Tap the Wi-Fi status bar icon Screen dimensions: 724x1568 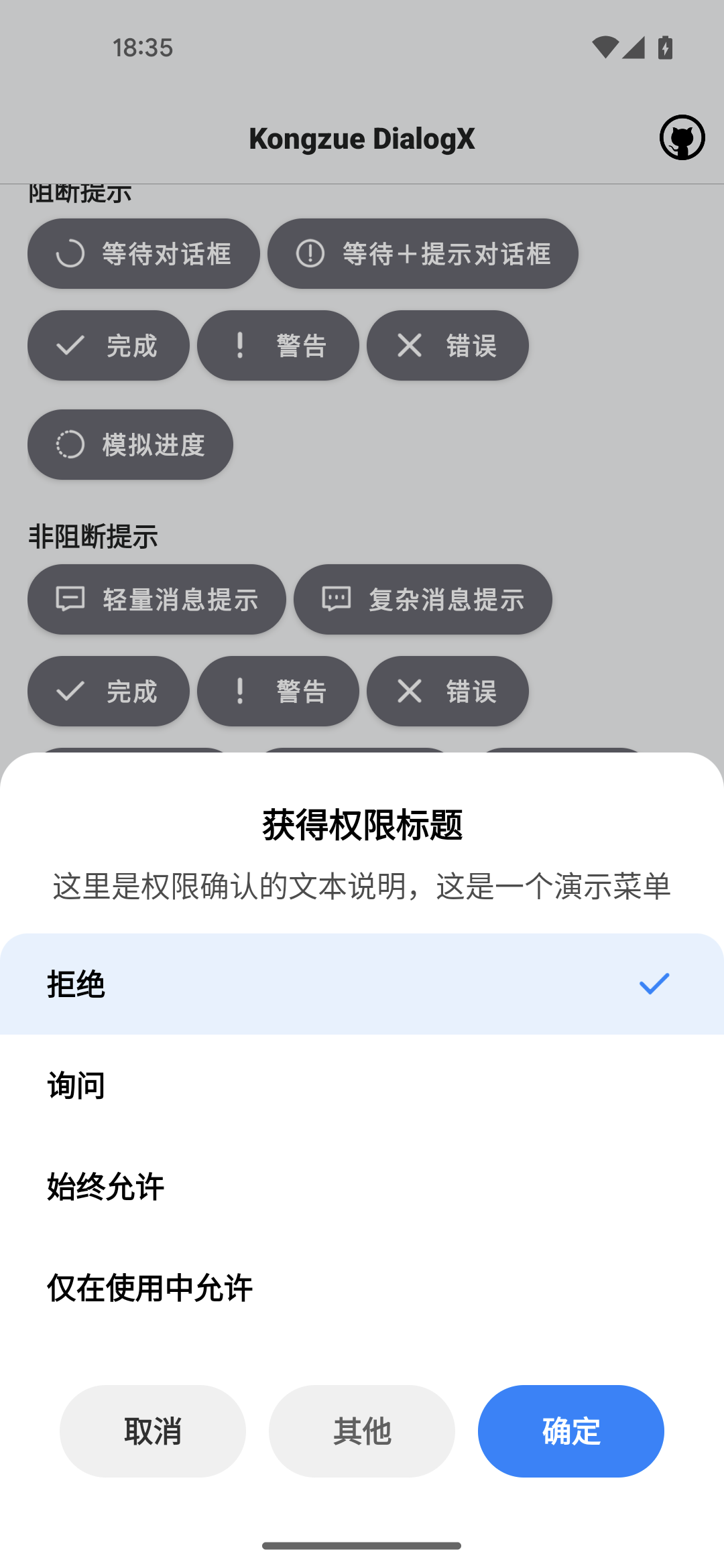point(605,46)
